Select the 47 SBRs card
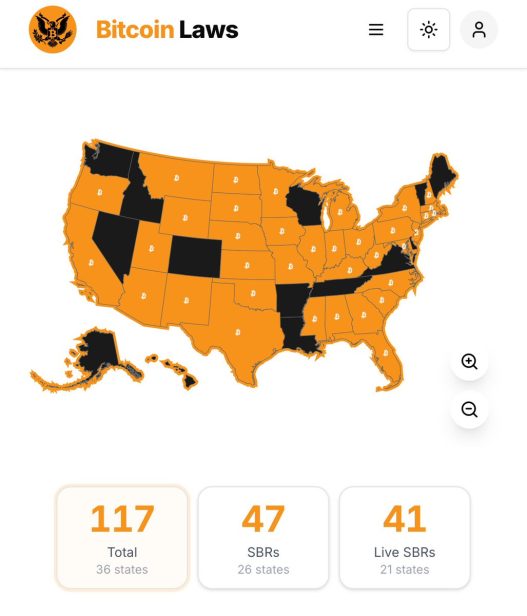 point(263,537)
